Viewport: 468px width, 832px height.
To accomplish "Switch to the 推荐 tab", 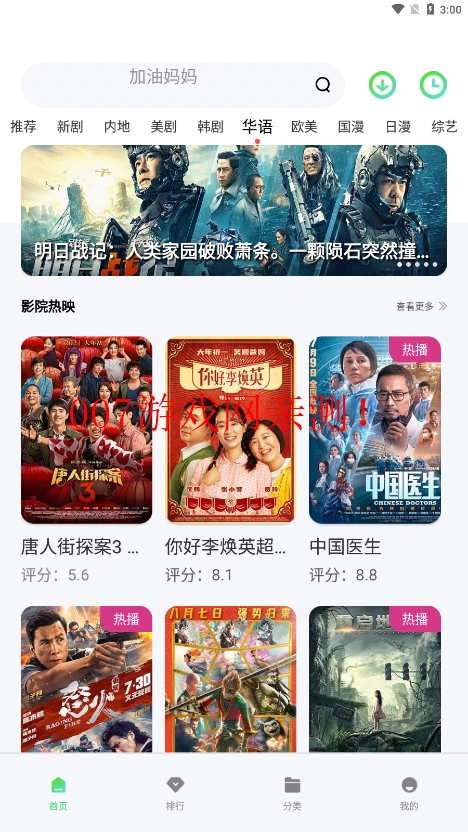I will [x=23, y=126].
